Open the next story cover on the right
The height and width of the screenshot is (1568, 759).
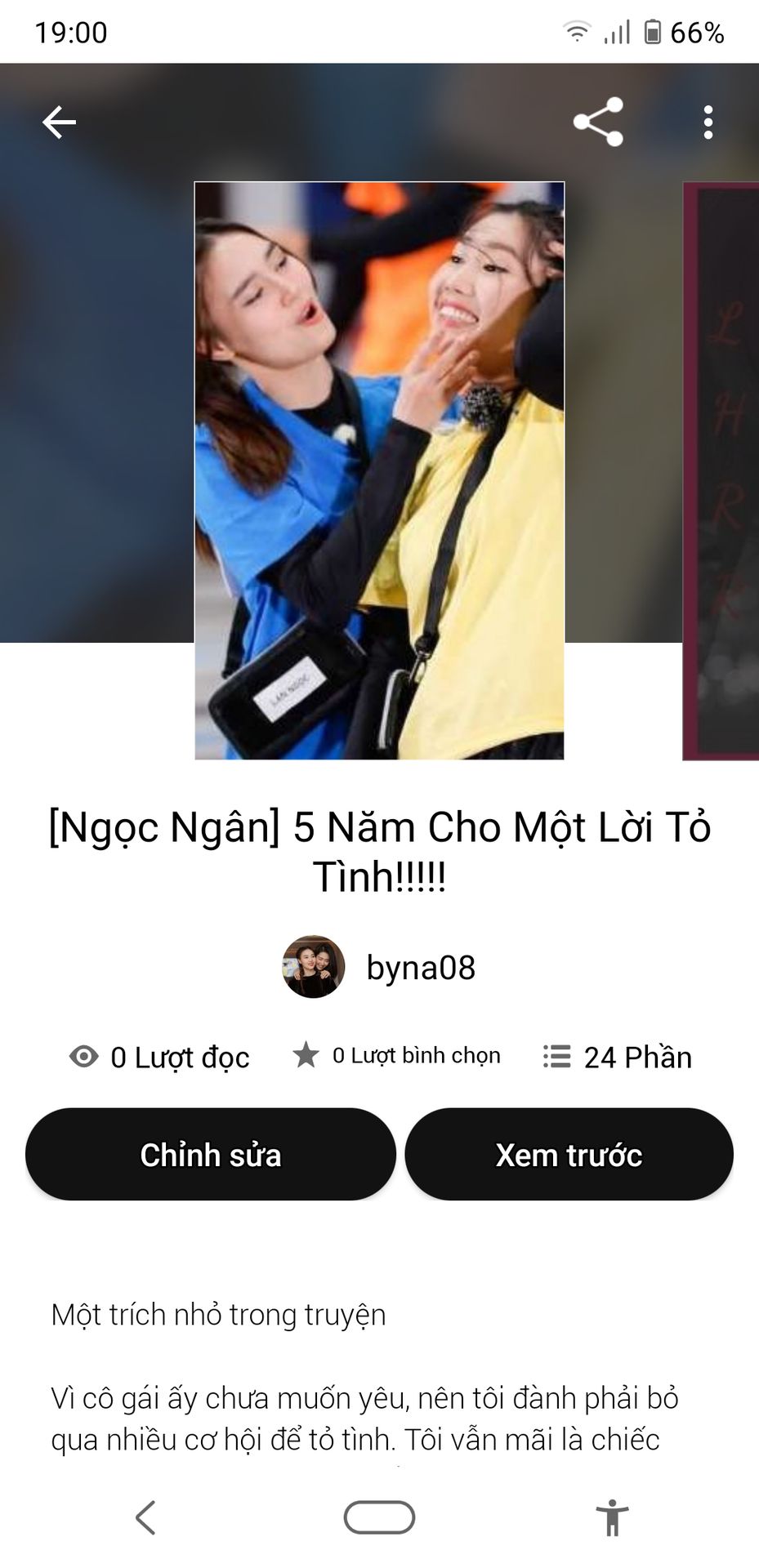[x=721, y=470]
